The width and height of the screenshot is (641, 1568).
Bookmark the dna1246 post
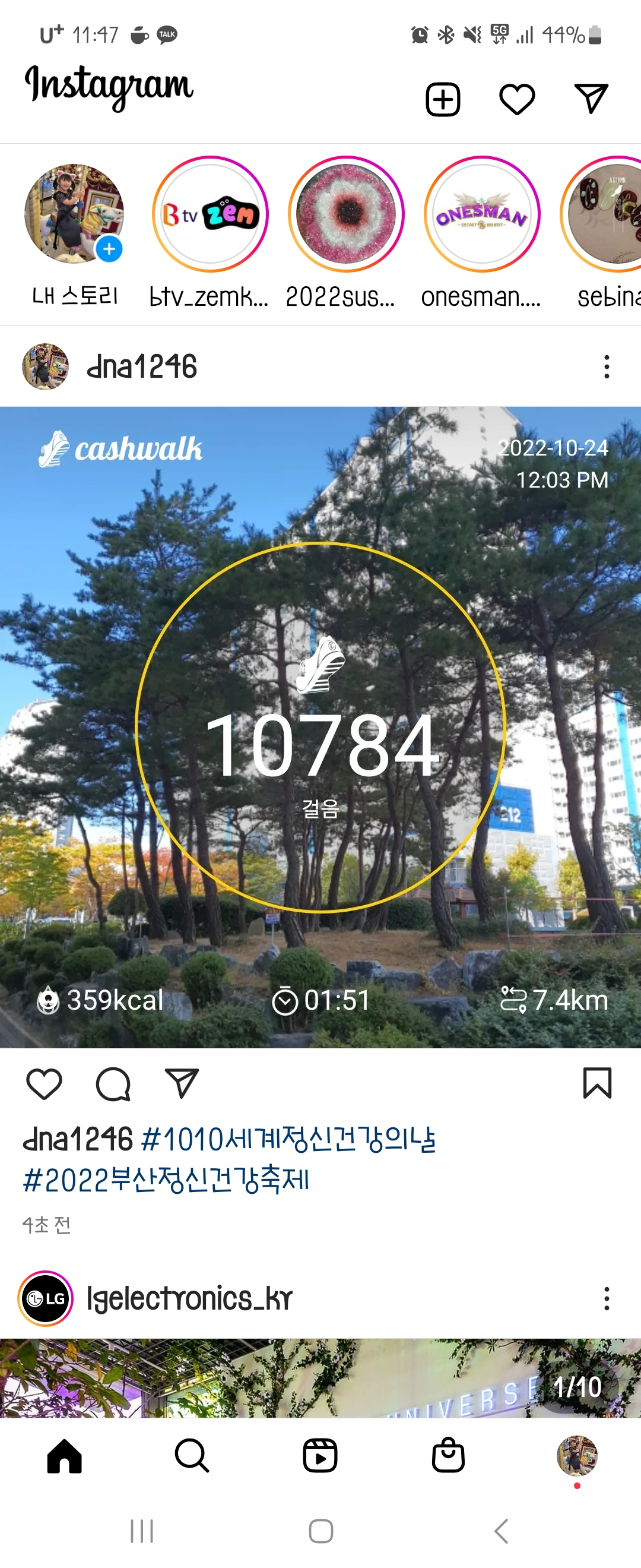click(597, 1083)
